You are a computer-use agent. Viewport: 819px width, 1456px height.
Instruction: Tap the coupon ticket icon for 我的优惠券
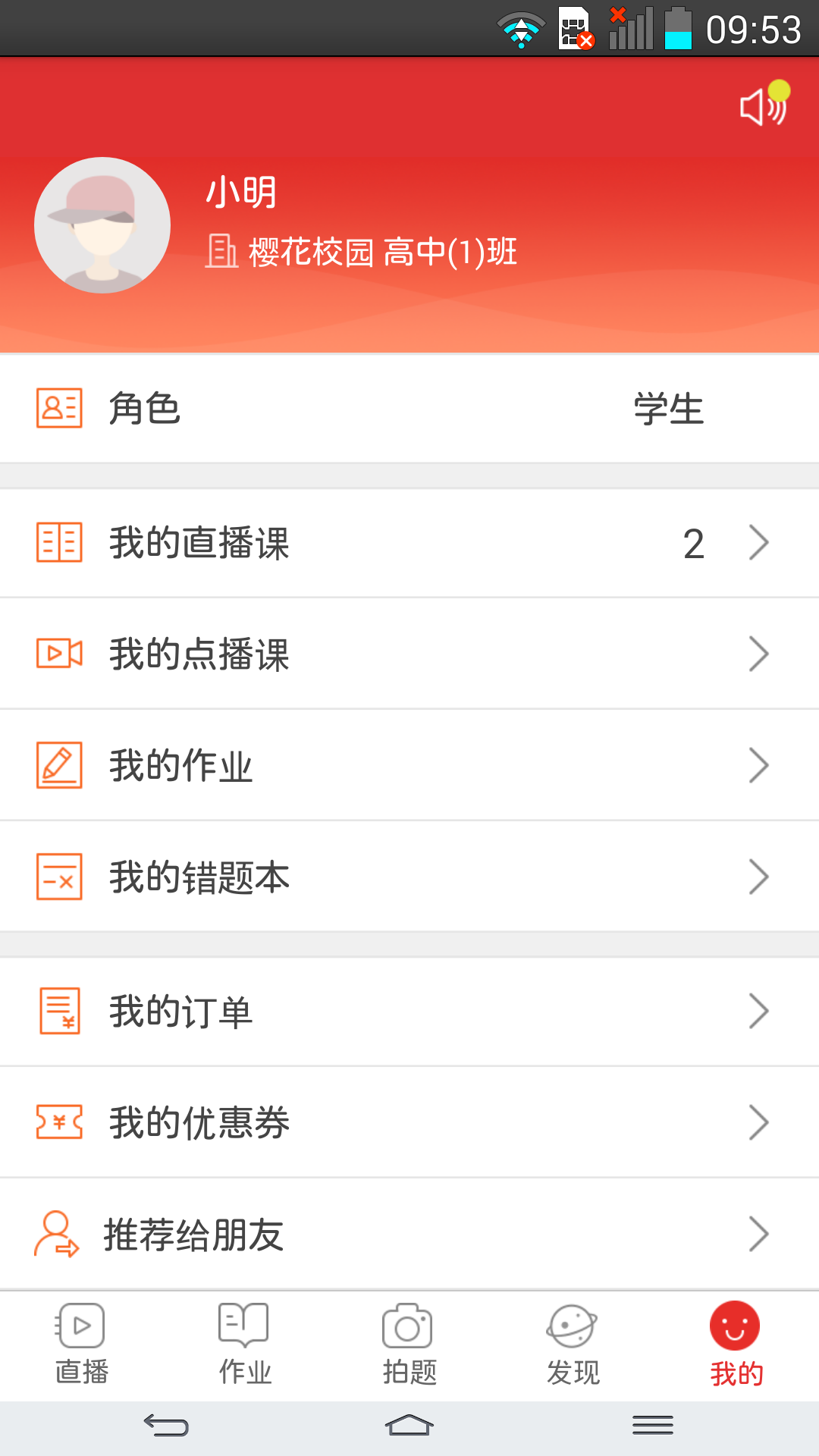[59, 1122]
